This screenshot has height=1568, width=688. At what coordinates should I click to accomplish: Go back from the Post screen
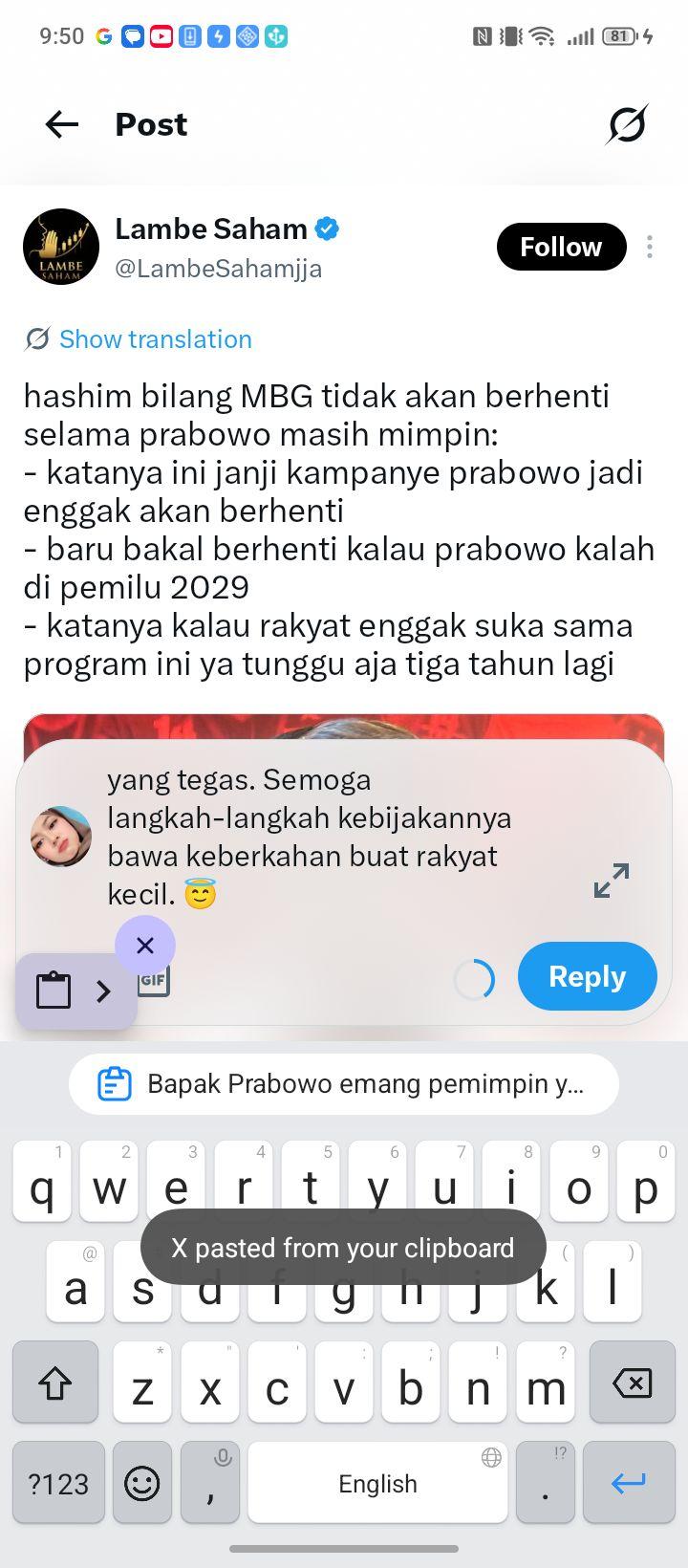(62, 124)
